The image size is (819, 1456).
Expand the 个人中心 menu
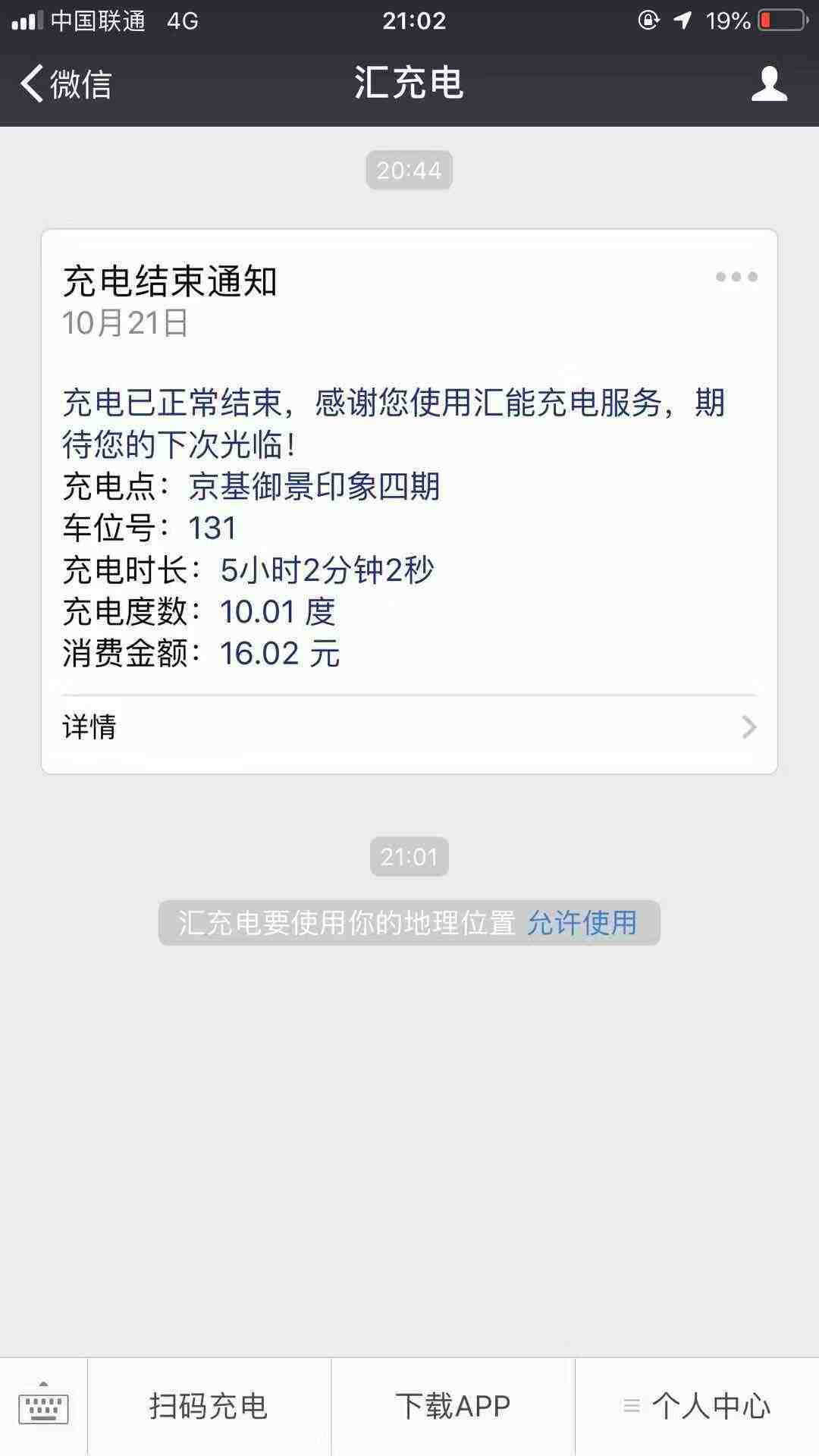click(x=696, y=1406)
